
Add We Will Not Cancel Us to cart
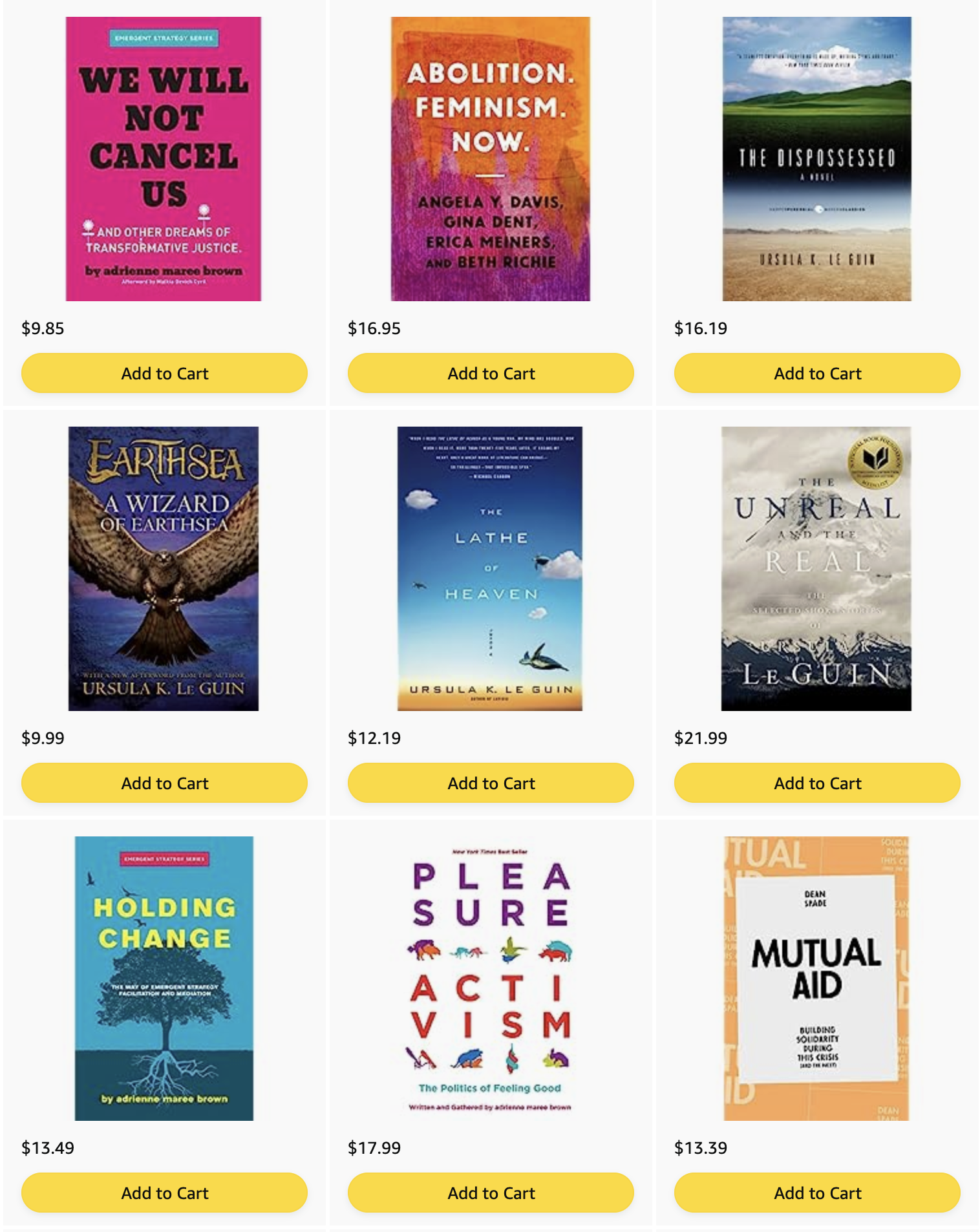(x=164, y=373)
